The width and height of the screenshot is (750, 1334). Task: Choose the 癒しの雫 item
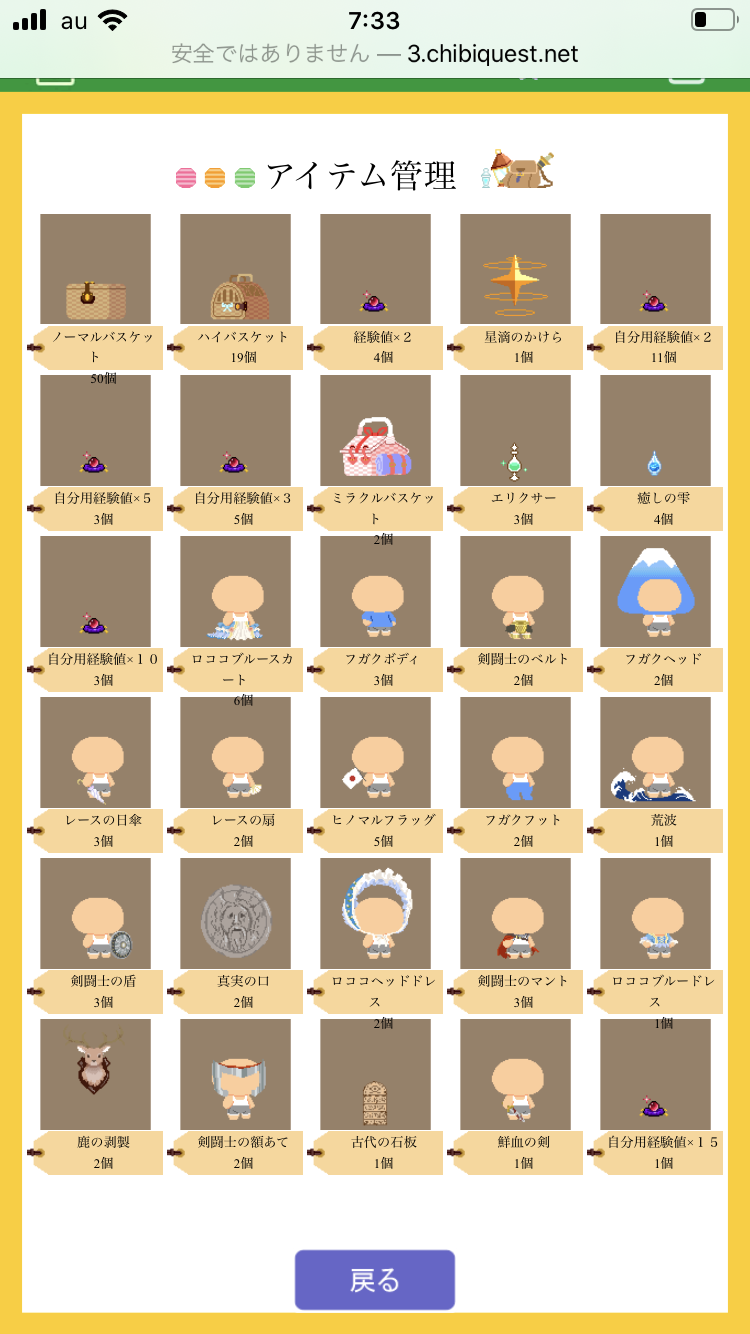click(x=655, y=430)
